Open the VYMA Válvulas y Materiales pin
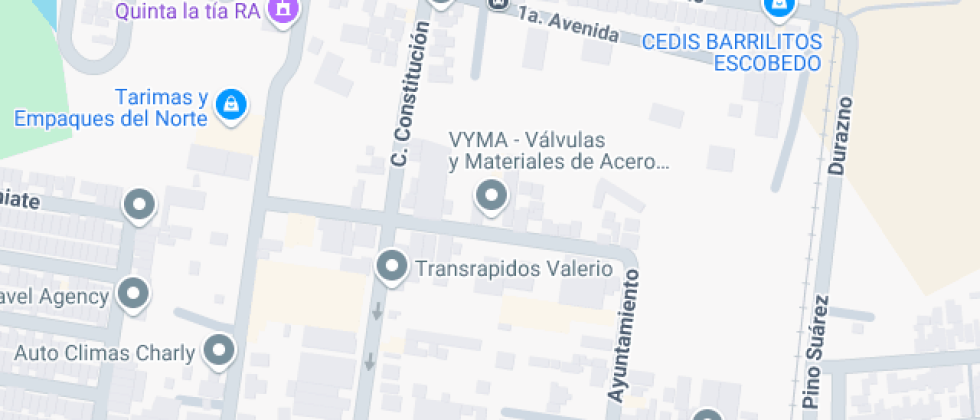This screenshot has width=980, height=420. (490, 196)
